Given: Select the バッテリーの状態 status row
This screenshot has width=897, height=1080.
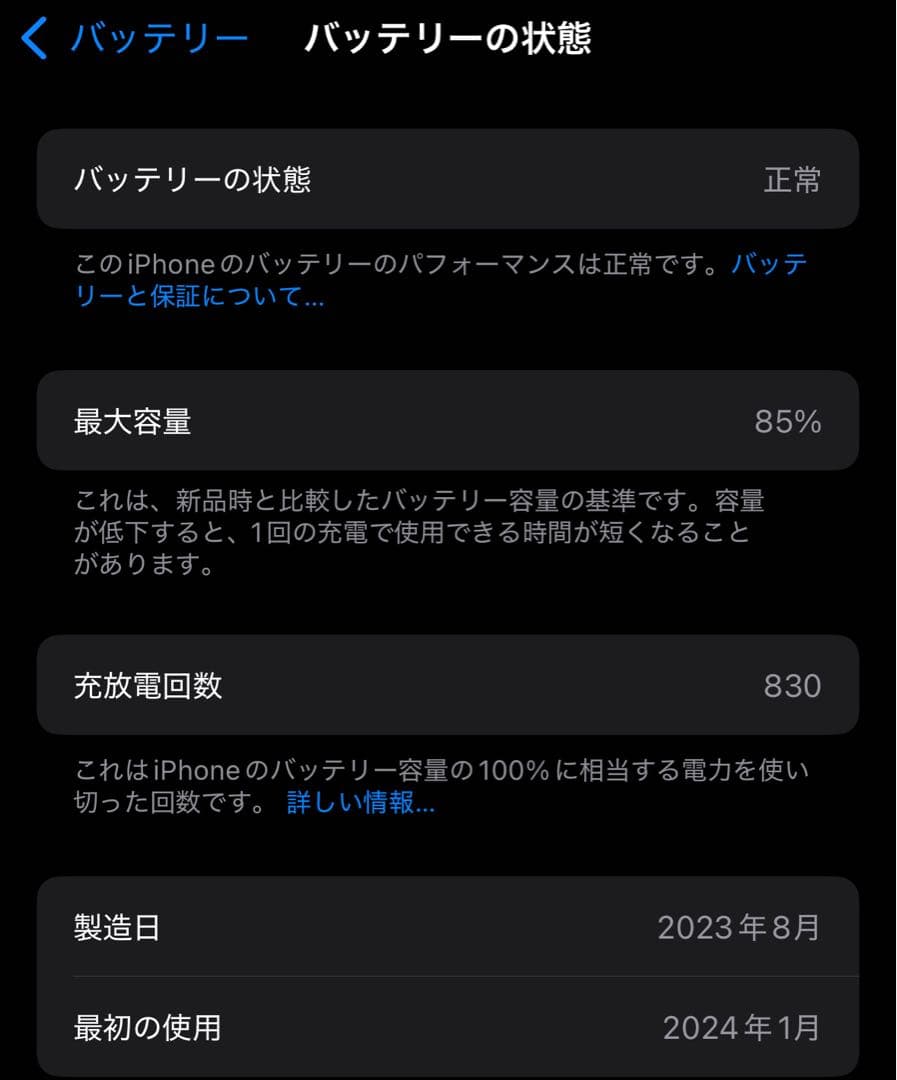Looking at the screenshot, I should point(448,179).
